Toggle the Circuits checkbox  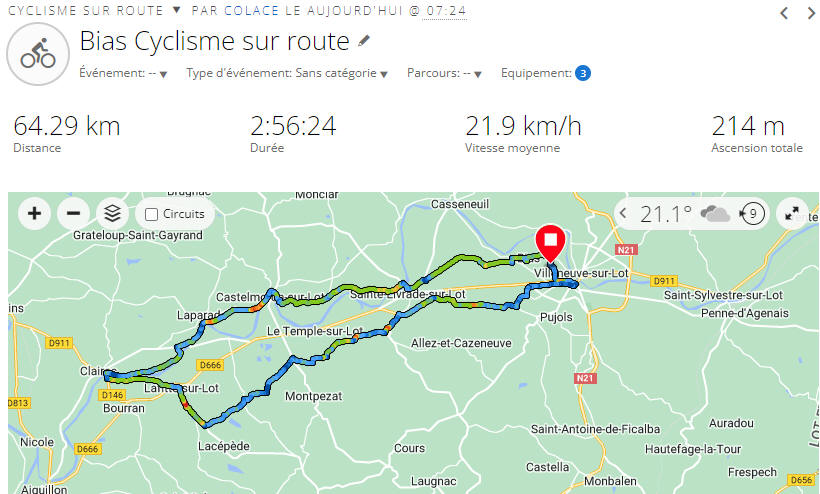(152, 214)
